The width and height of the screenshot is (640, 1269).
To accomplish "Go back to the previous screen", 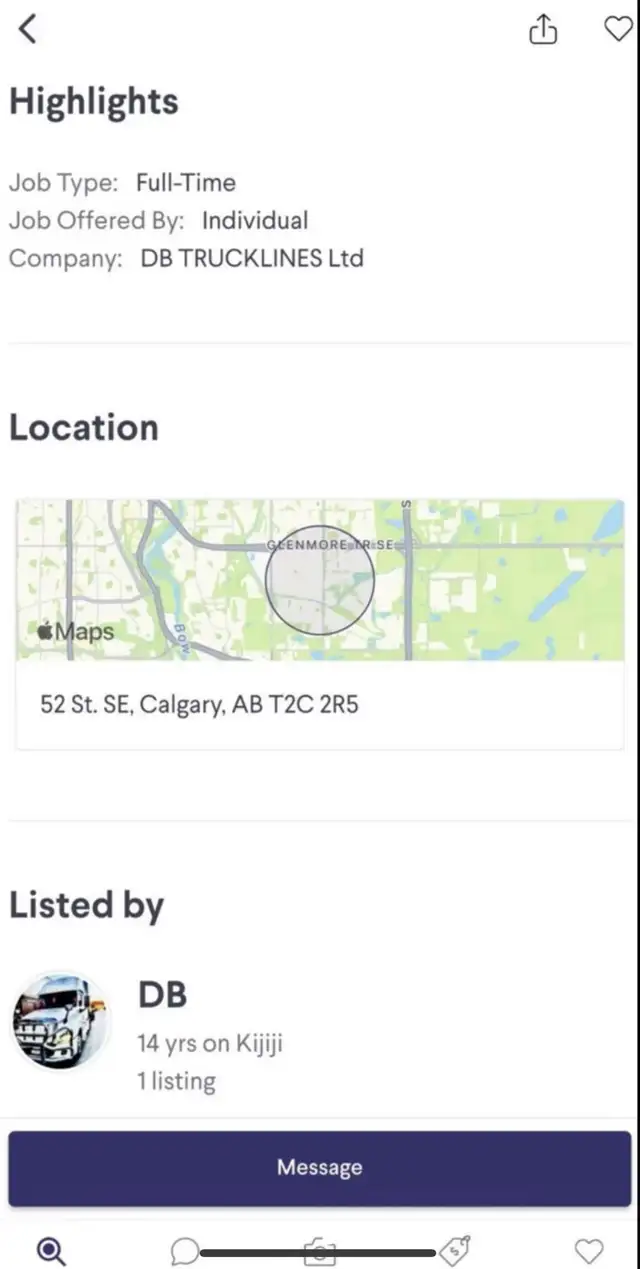I will pyautogui.click(x=28, y=29).
